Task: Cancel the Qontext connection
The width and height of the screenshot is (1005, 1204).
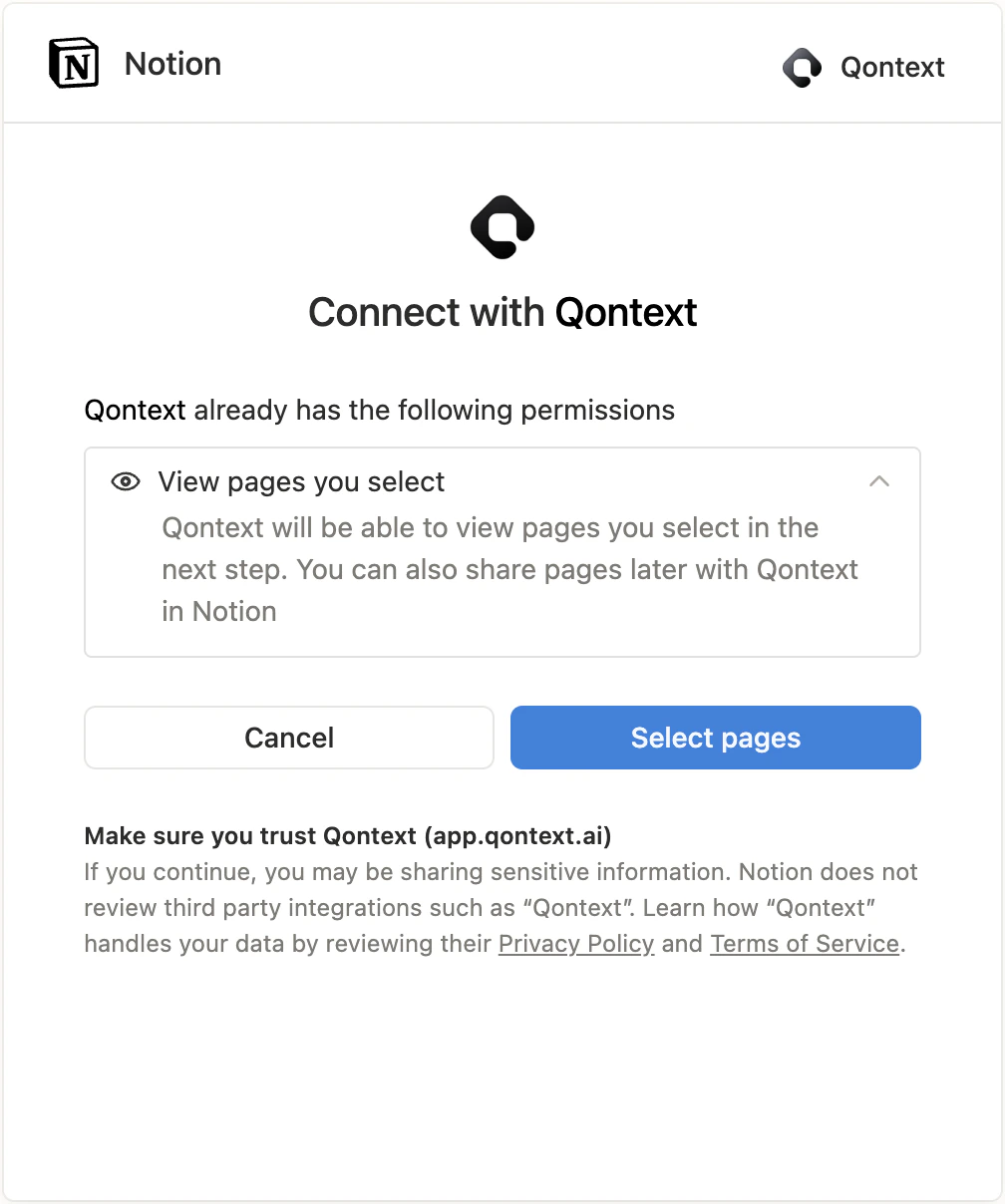Action: click(x=289, y=738)
